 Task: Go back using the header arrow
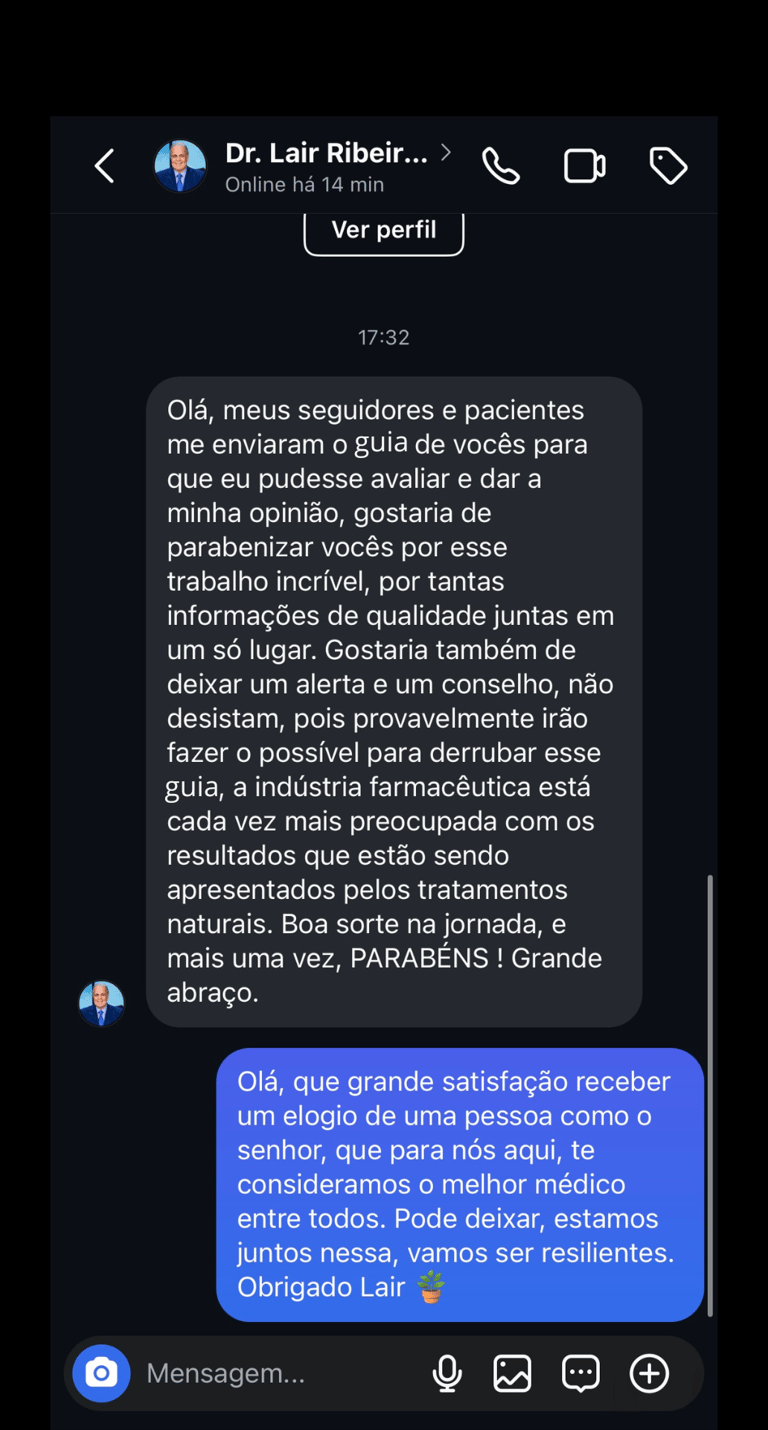(105, 166)
